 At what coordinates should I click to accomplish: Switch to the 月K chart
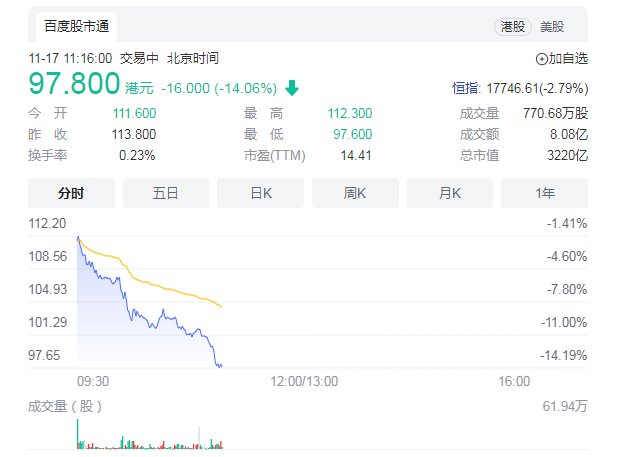(x=450, y=193)
